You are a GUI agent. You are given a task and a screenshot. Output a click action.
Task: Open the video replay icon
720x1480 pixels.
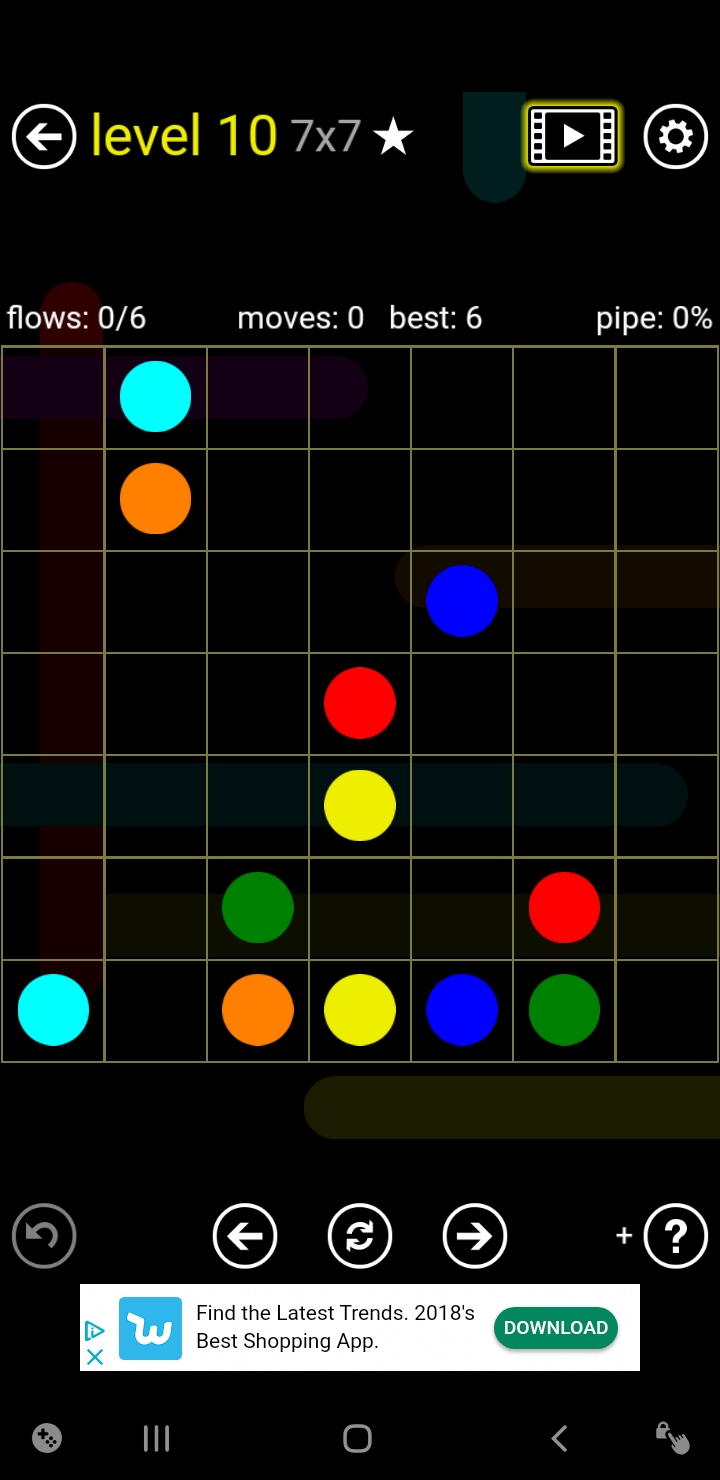pyautogui.click(x=573, y=136)
